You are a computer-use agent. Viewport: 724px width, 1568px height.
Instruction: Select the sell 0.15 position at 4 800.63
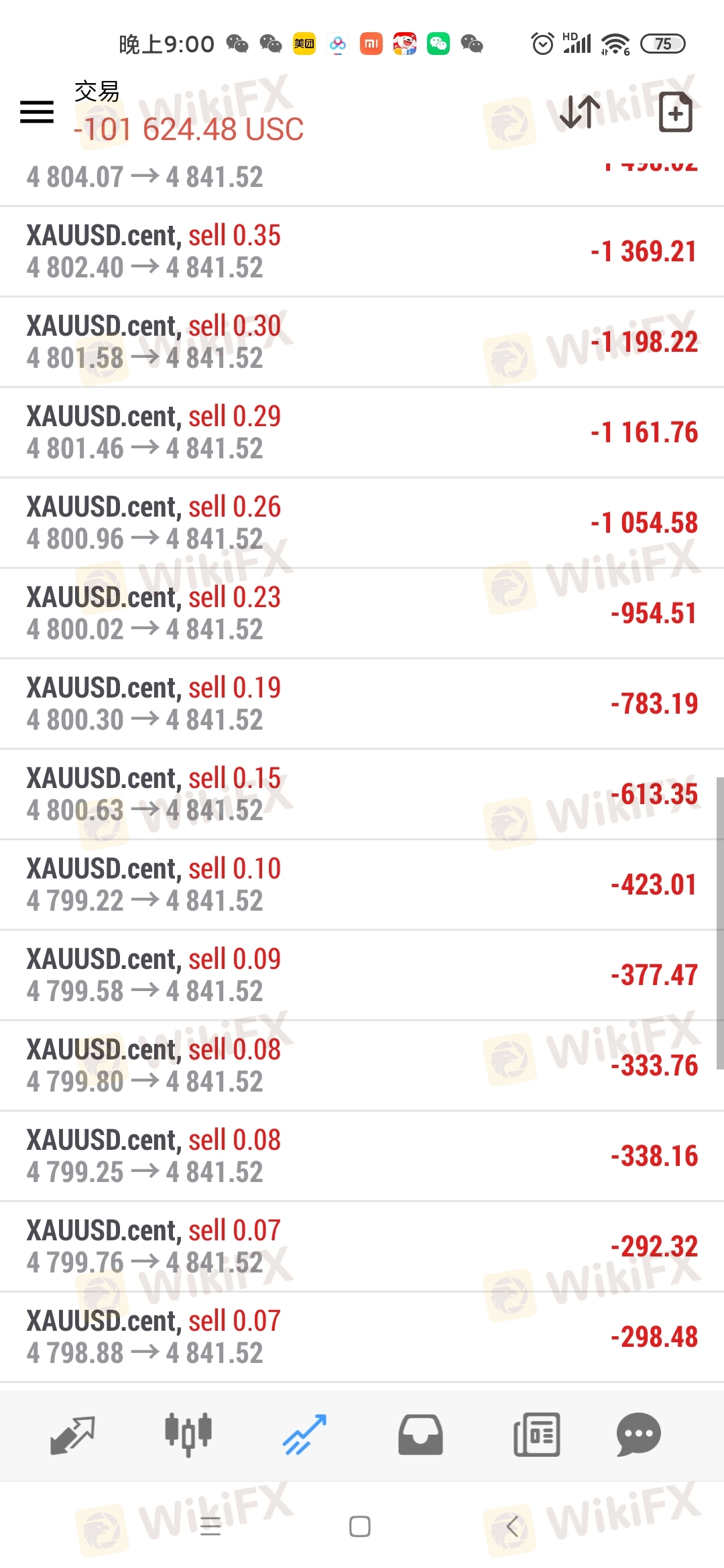pyautogui.click(x=362, y=794)
